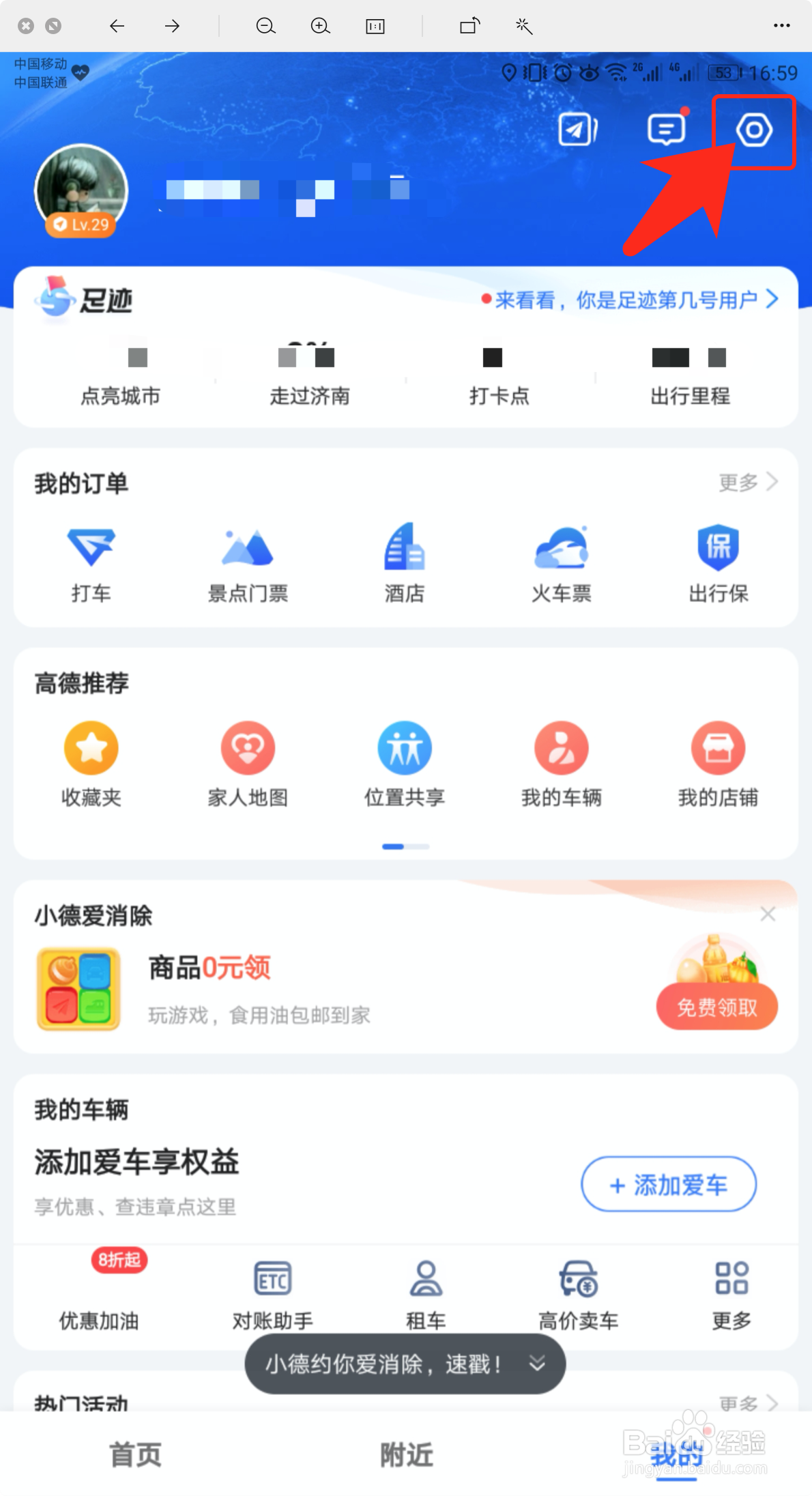The height and width of the screenshot is (1496, 812).
Task: Open the 足迹 ranking link
Action: [631, 300]
